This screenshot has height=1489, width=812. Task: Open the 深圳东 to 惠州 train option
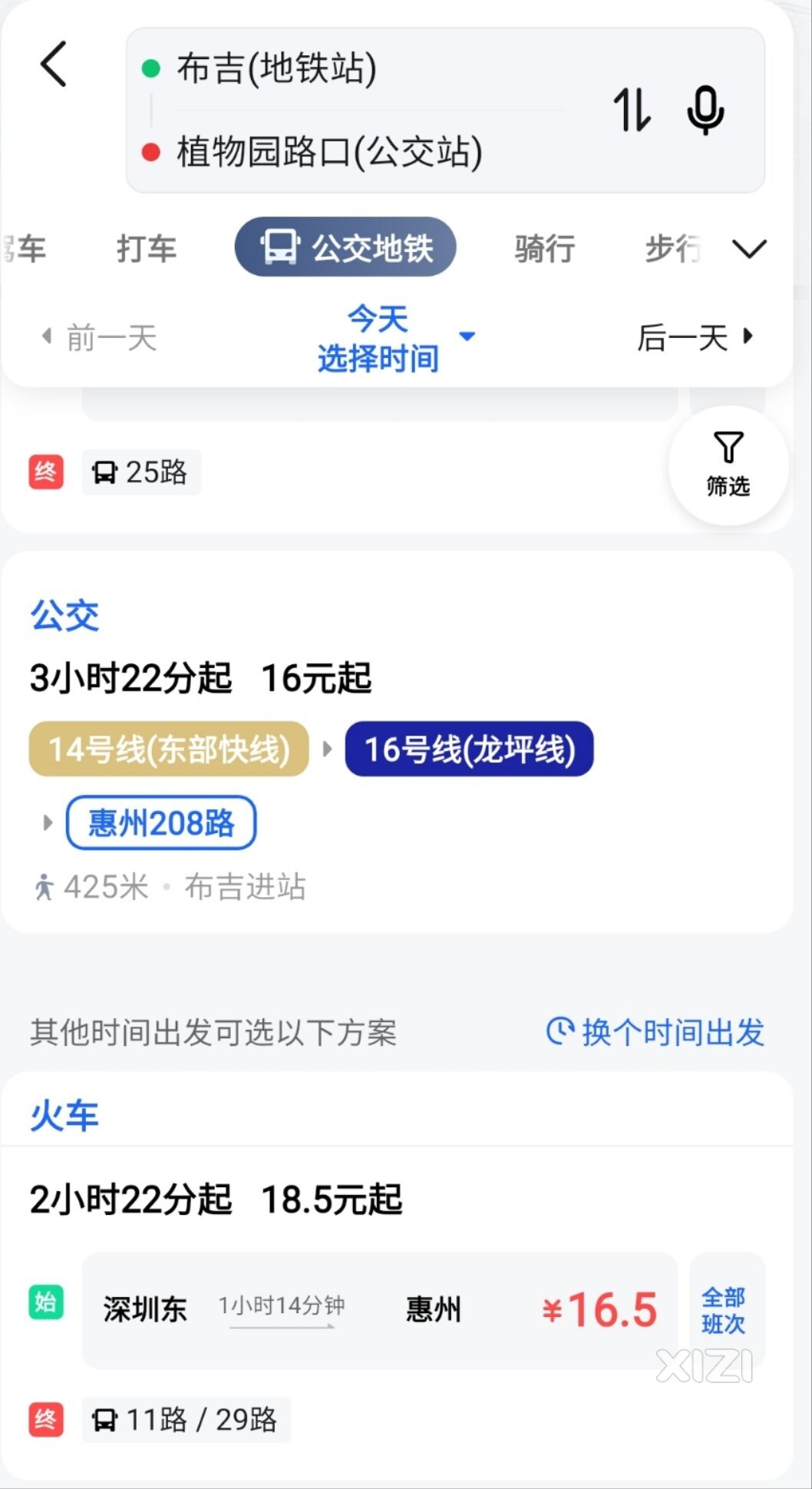pyautogui.click(x=380, y=1309)
